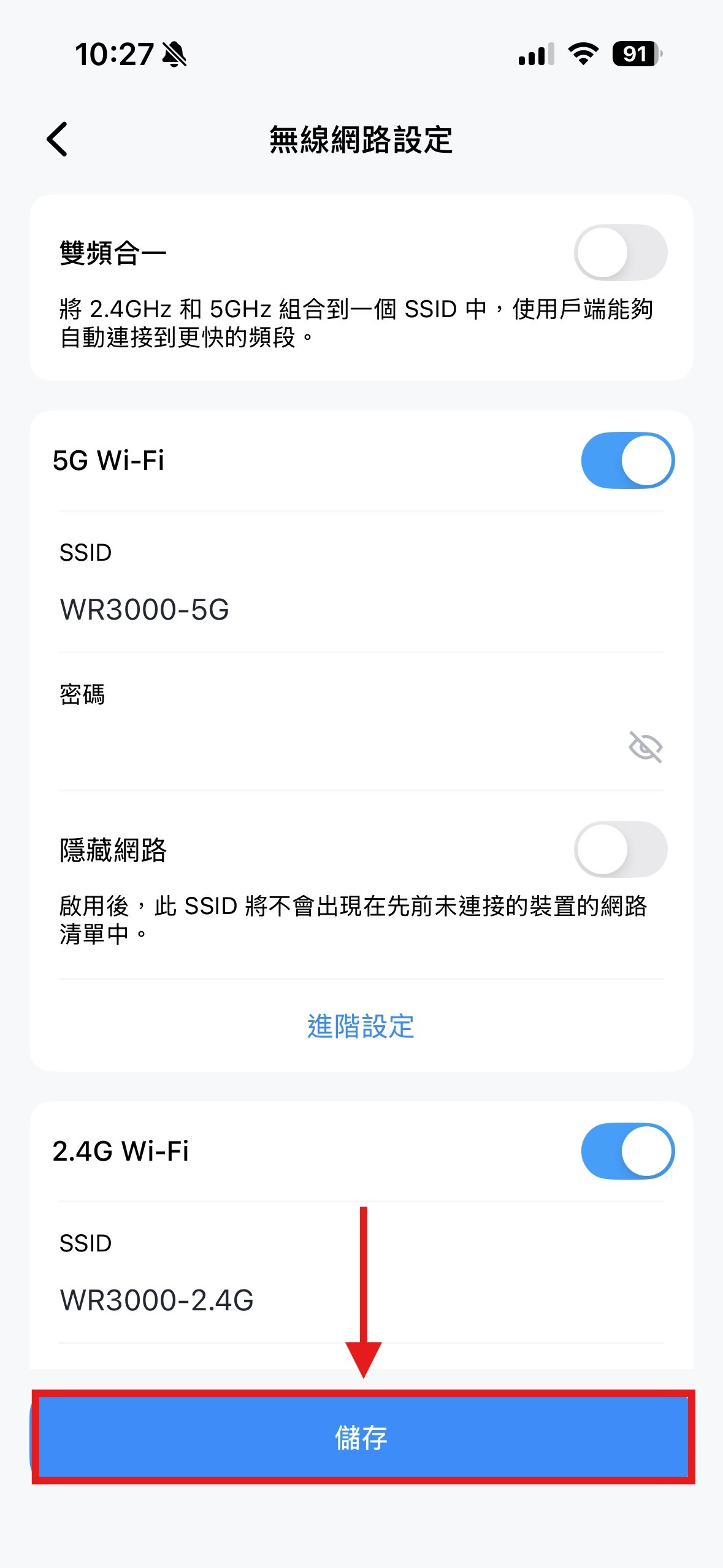
Task: Tap the 5G Wi-Fi section header
Action: tap(108, 460)
